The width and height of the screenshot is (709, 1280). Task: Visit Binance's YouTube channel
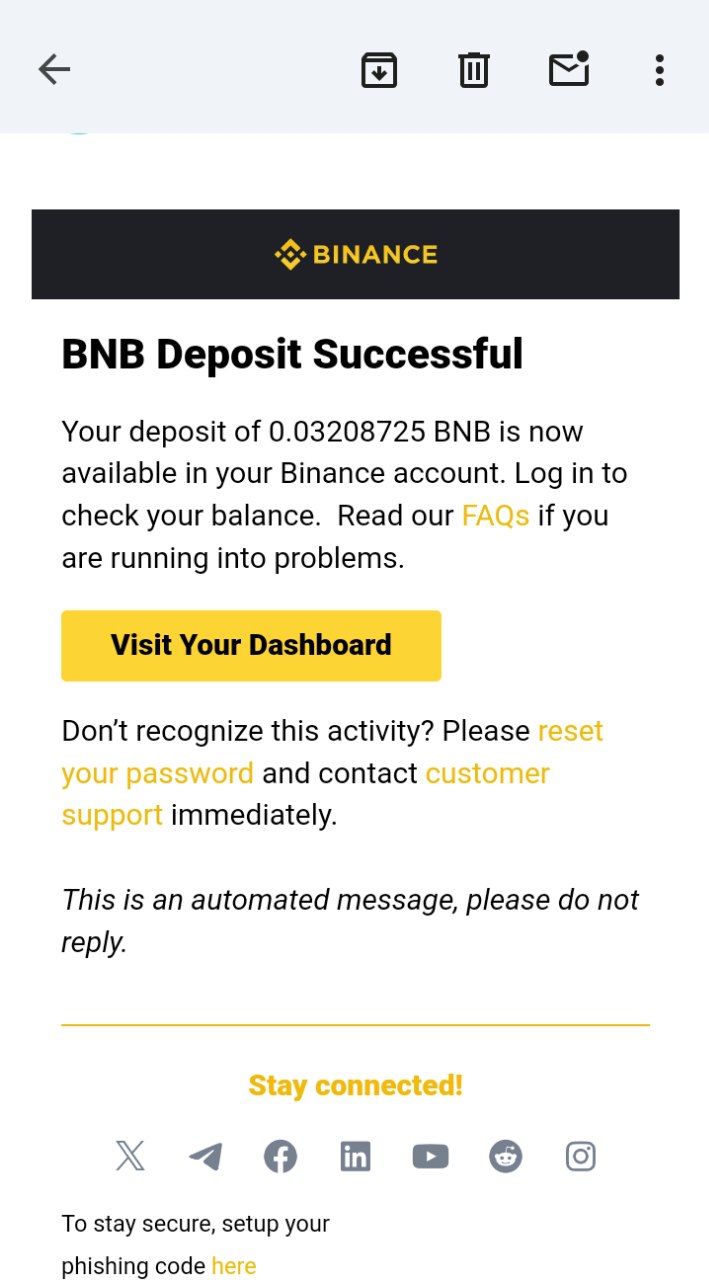(x=430, y=1157)
